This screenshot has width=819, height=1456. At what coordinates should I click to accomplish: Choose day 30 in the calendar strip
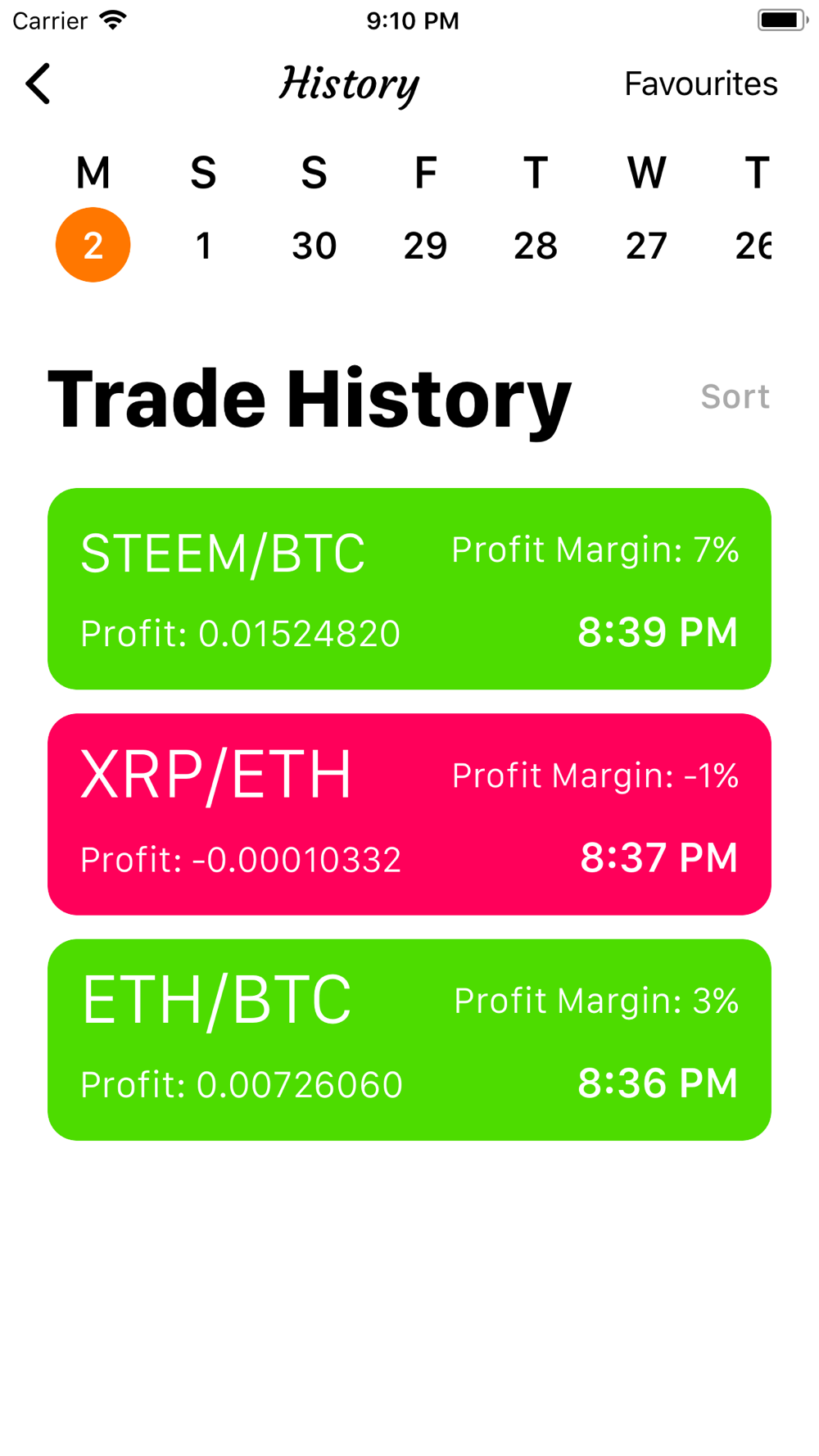pyautogui.click(x=314, y=245)
